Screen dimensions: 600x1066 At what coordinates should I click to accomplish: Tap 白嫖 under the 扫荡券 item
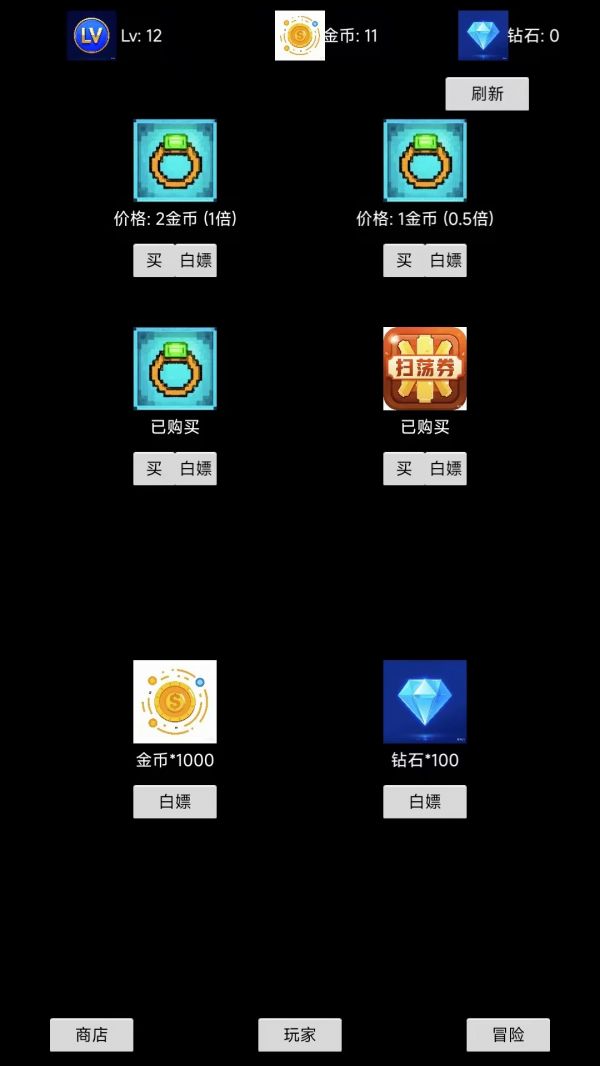tap(446, 468)
